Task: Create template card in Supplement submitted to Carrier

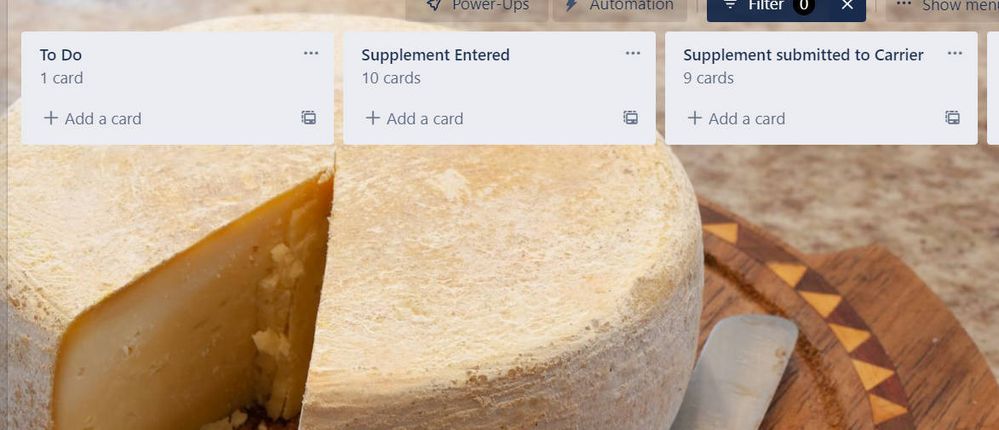Action: coord(953,117)
